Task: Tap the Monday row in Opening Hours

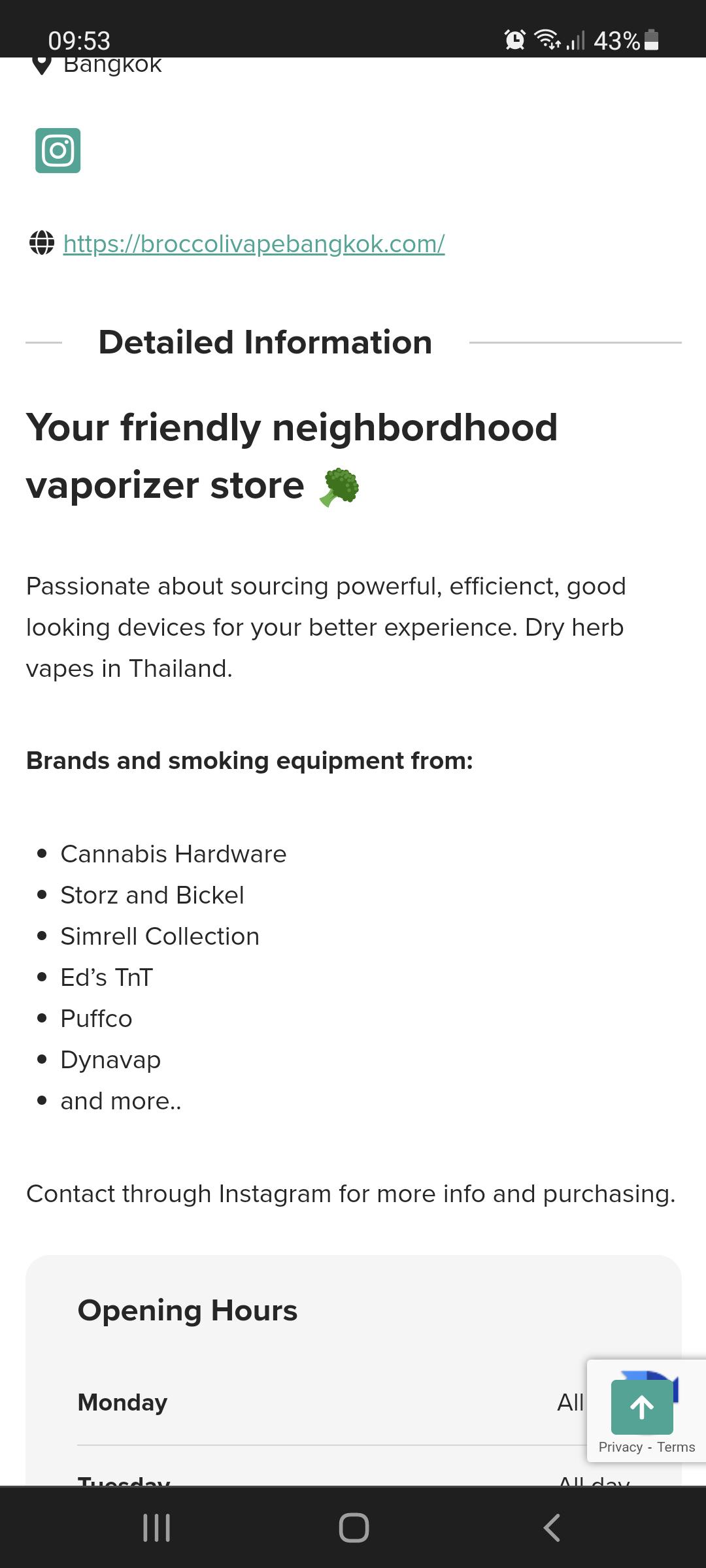Action: click(122, 1401)
